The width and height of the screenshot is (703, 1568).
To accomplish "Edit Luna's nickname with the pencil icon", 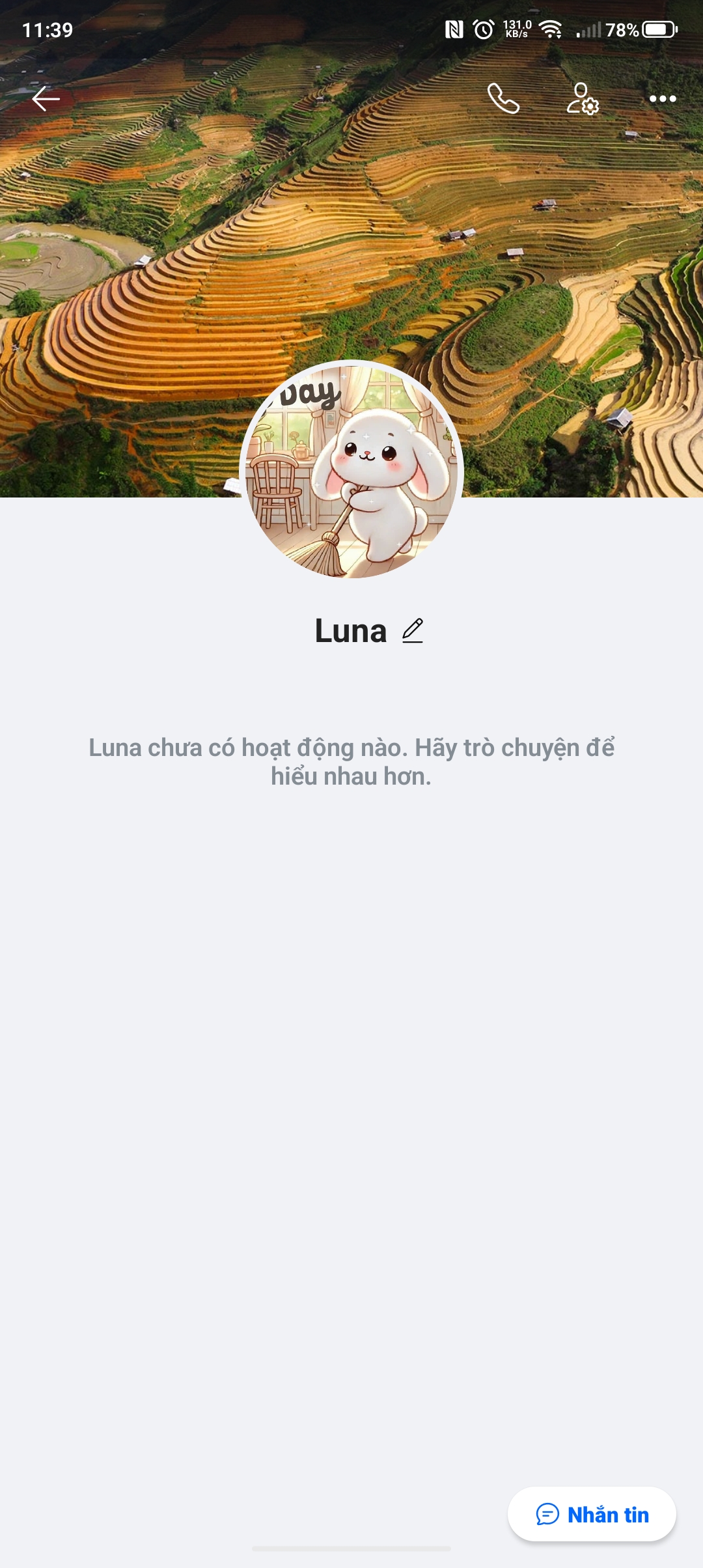I will (x=413, y=631).
